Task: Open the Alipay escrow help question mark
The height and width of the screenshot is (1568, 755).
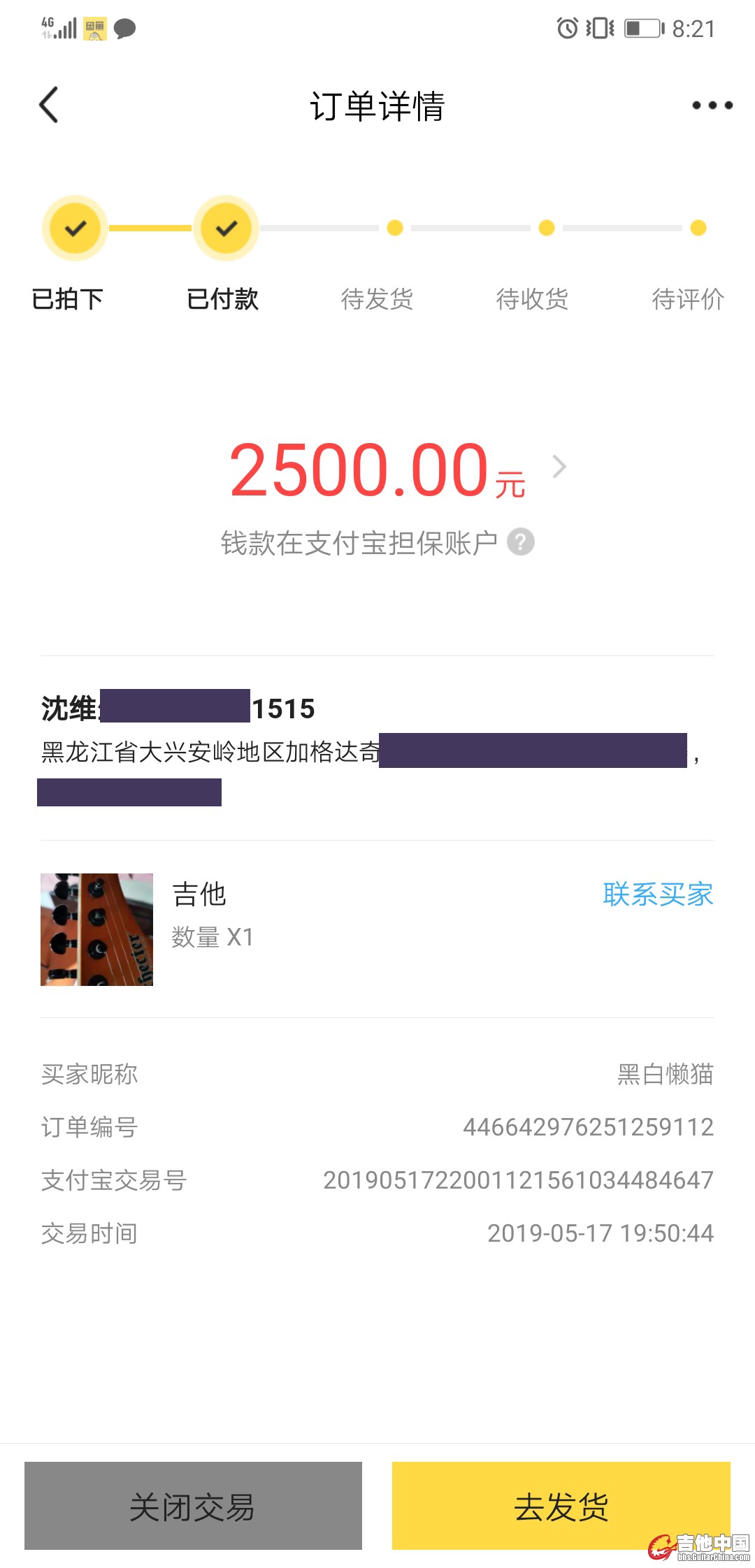Action: [x=520, y=542]
